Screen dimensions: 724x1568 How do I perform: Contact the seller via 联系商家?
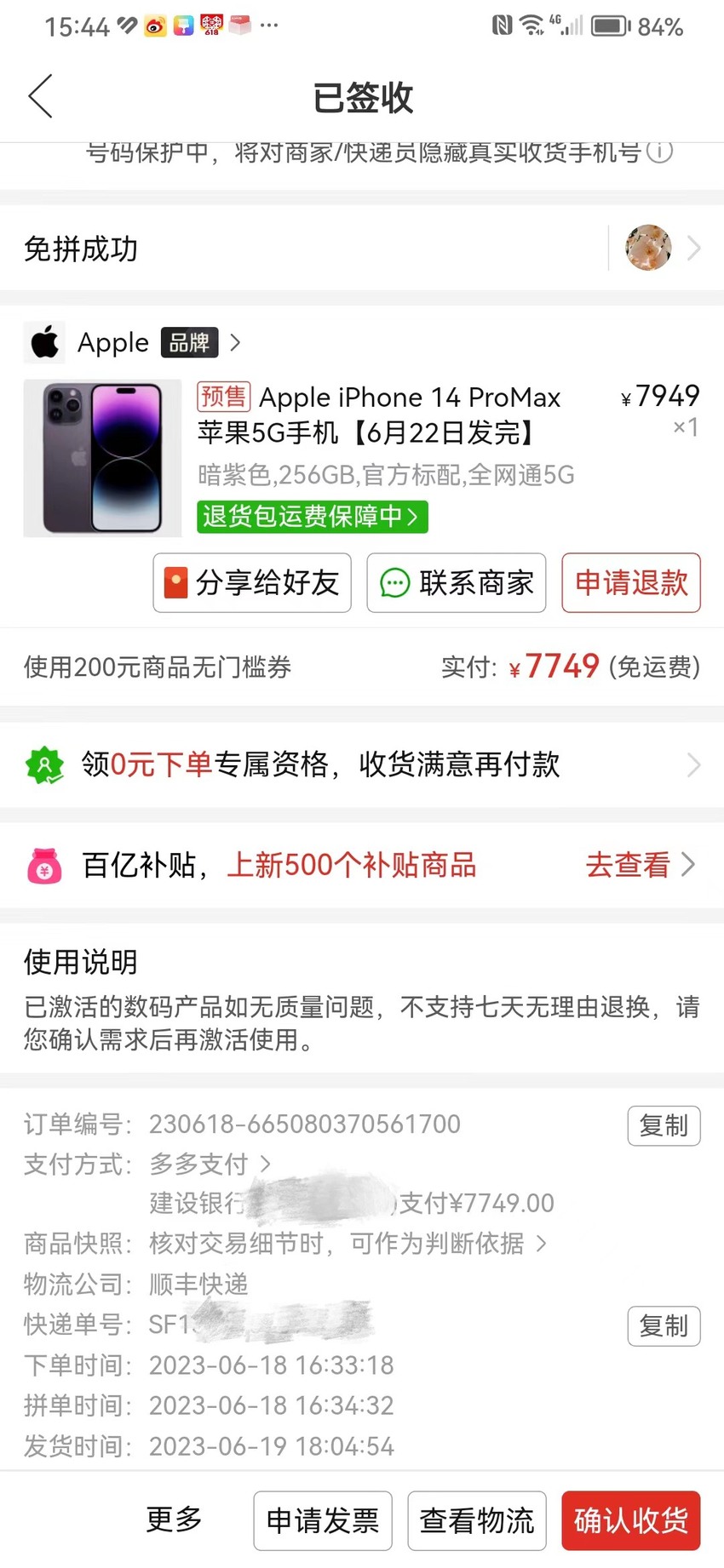[x=457, y=583]
